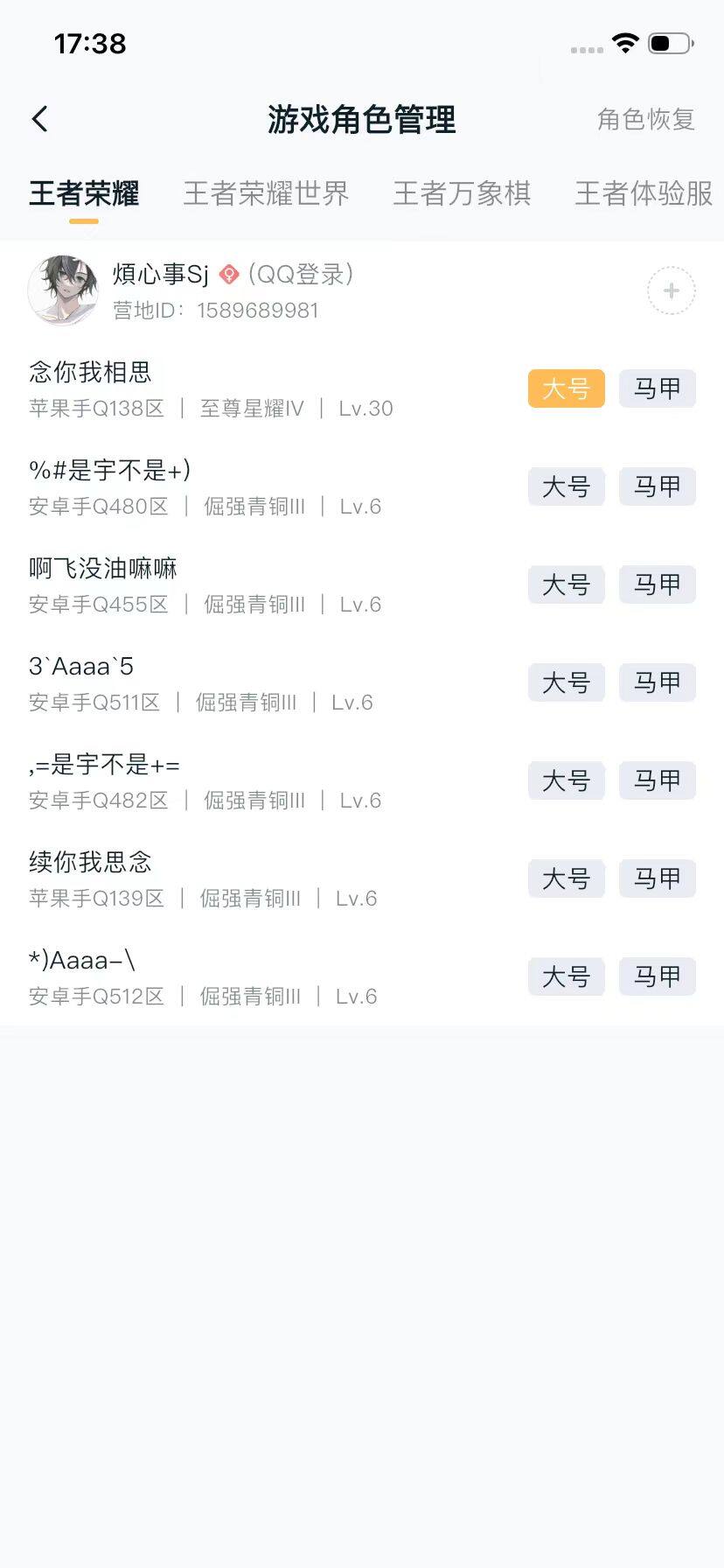This screenshot has width=724, height=1568.
Task: Mark 啊飞没油嘛嘛 as 大号
Action: click(x=566, y=584)
